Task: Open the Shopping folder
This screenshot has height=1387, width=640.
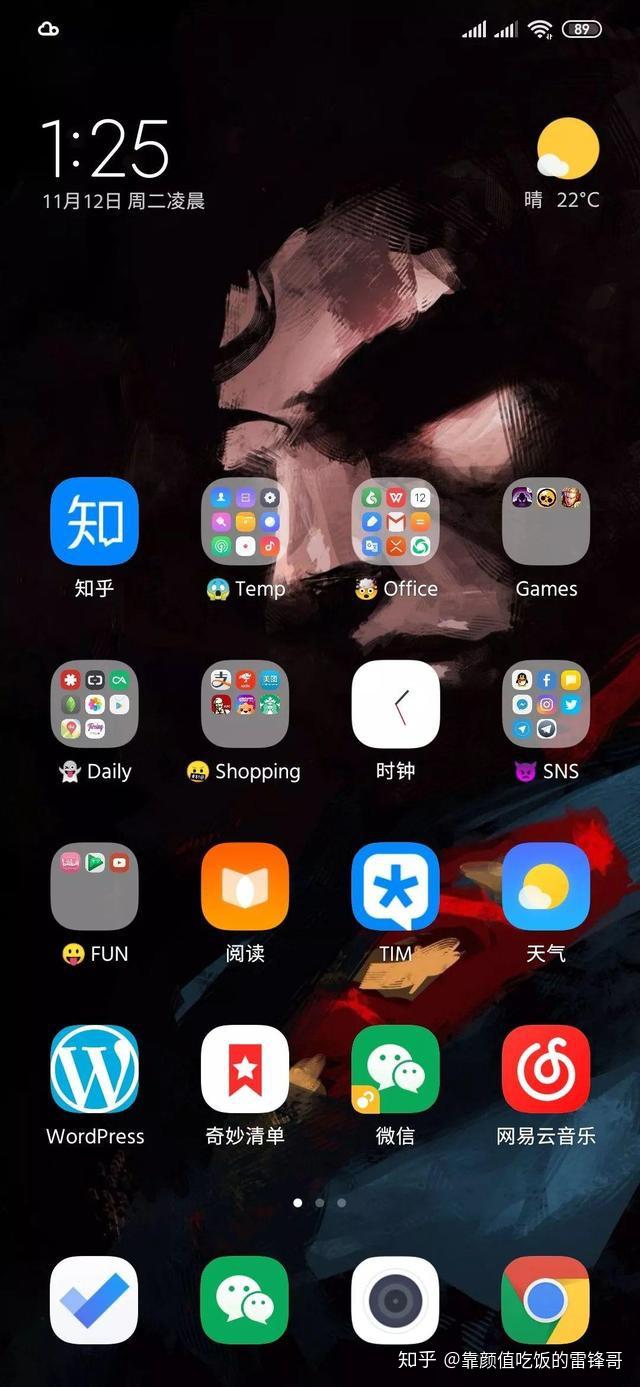Action: pos(245,704)
